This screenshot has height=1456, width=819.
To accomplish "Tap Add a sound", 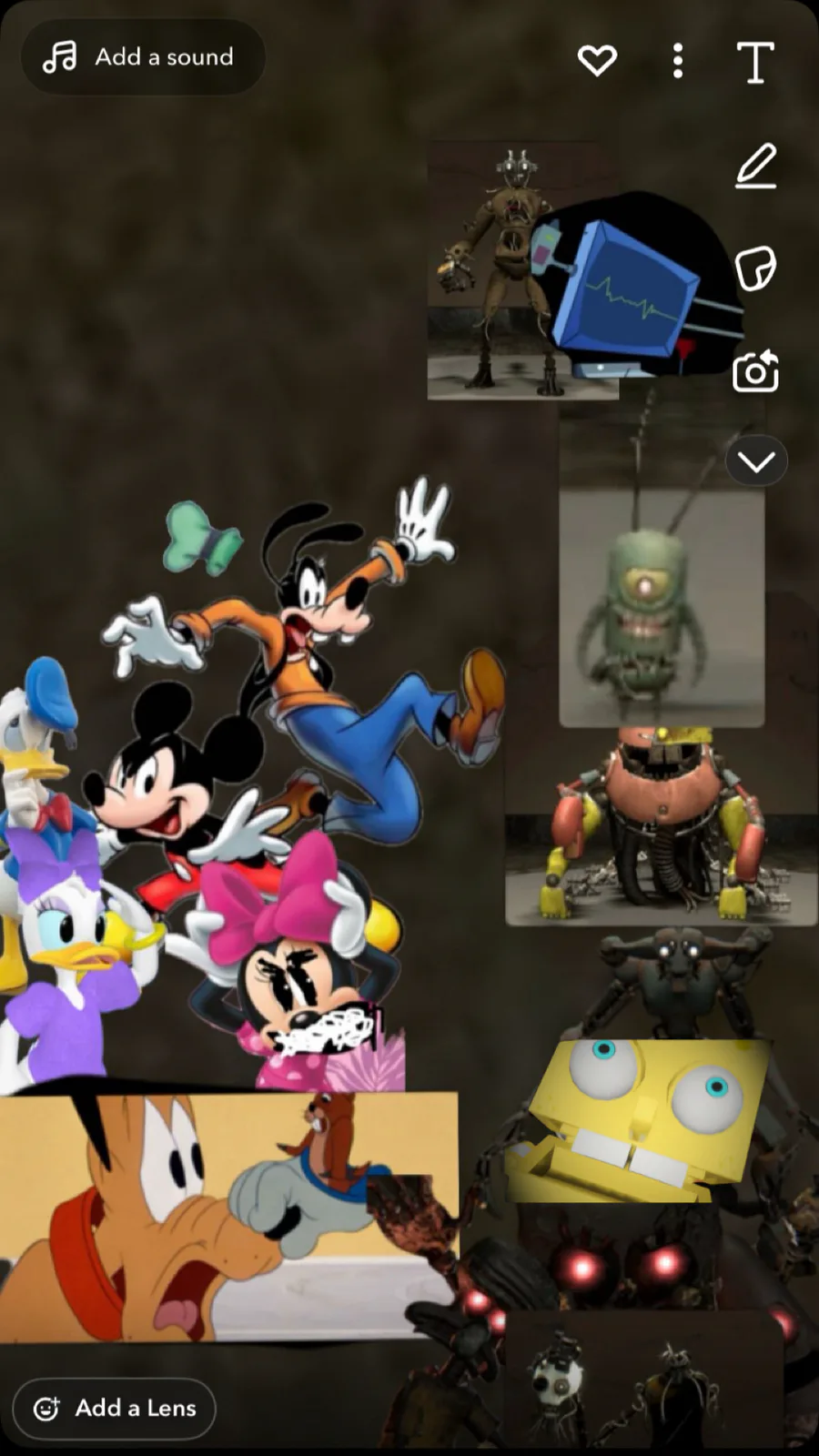I will (x=143, y=57).
